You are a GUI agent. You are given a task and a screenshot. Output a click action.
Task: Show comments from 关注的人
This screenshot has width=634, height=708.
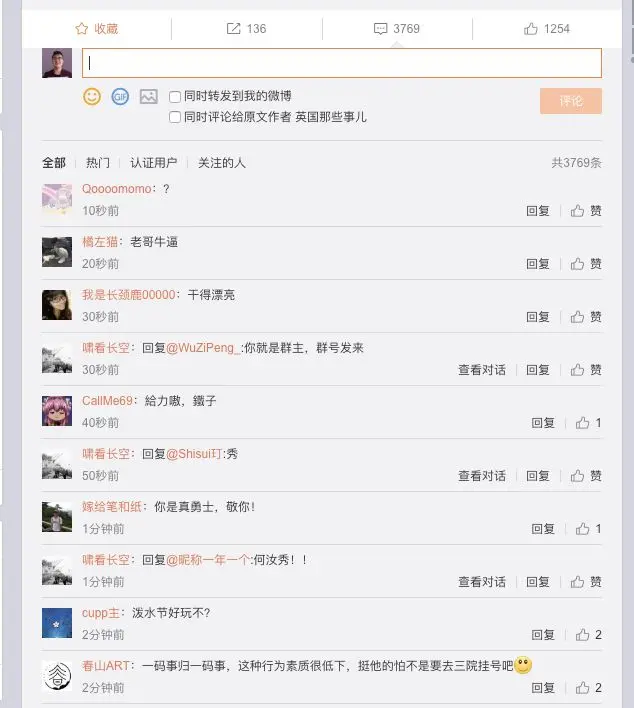221,163
